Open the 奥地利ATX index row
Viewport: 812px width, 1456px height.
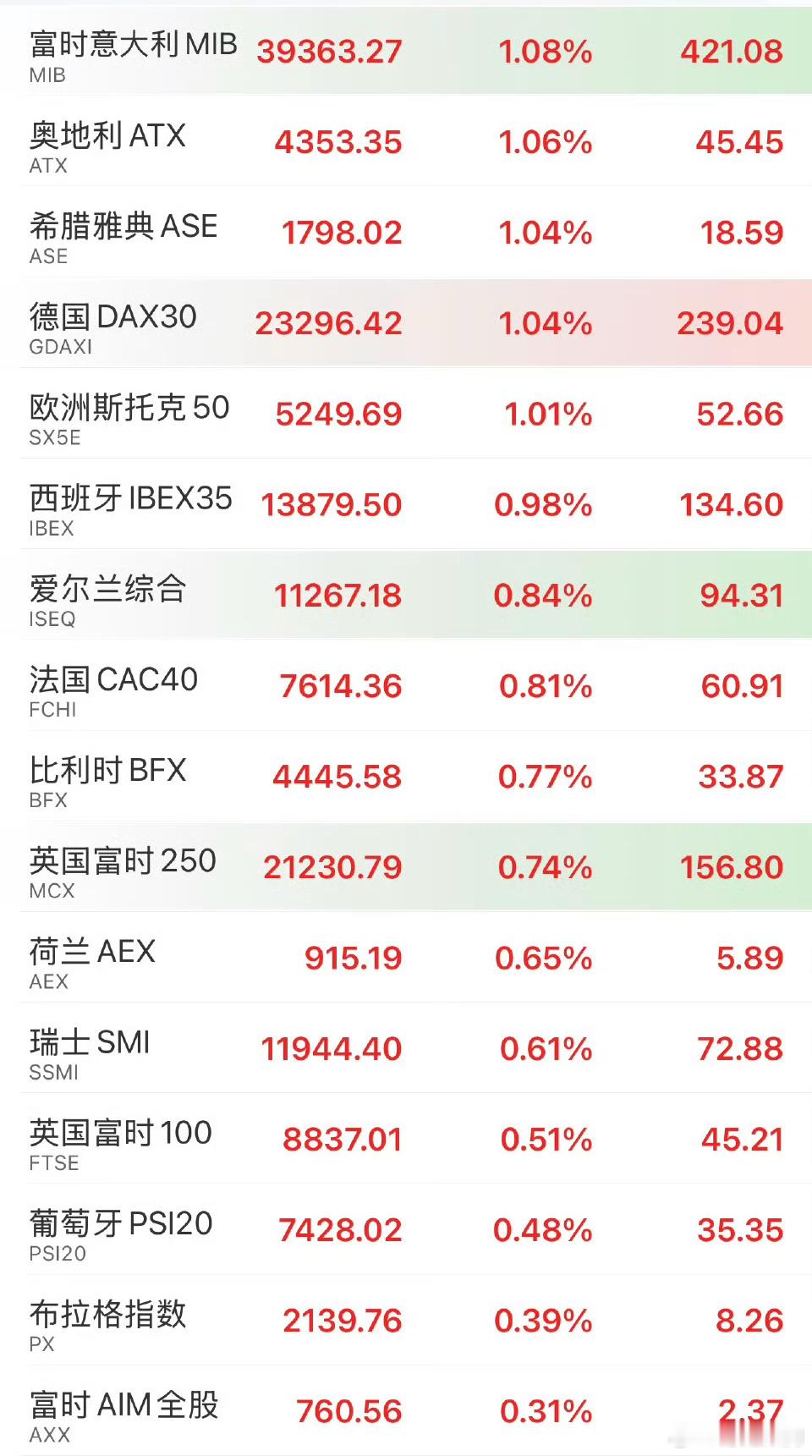point(406,140)
